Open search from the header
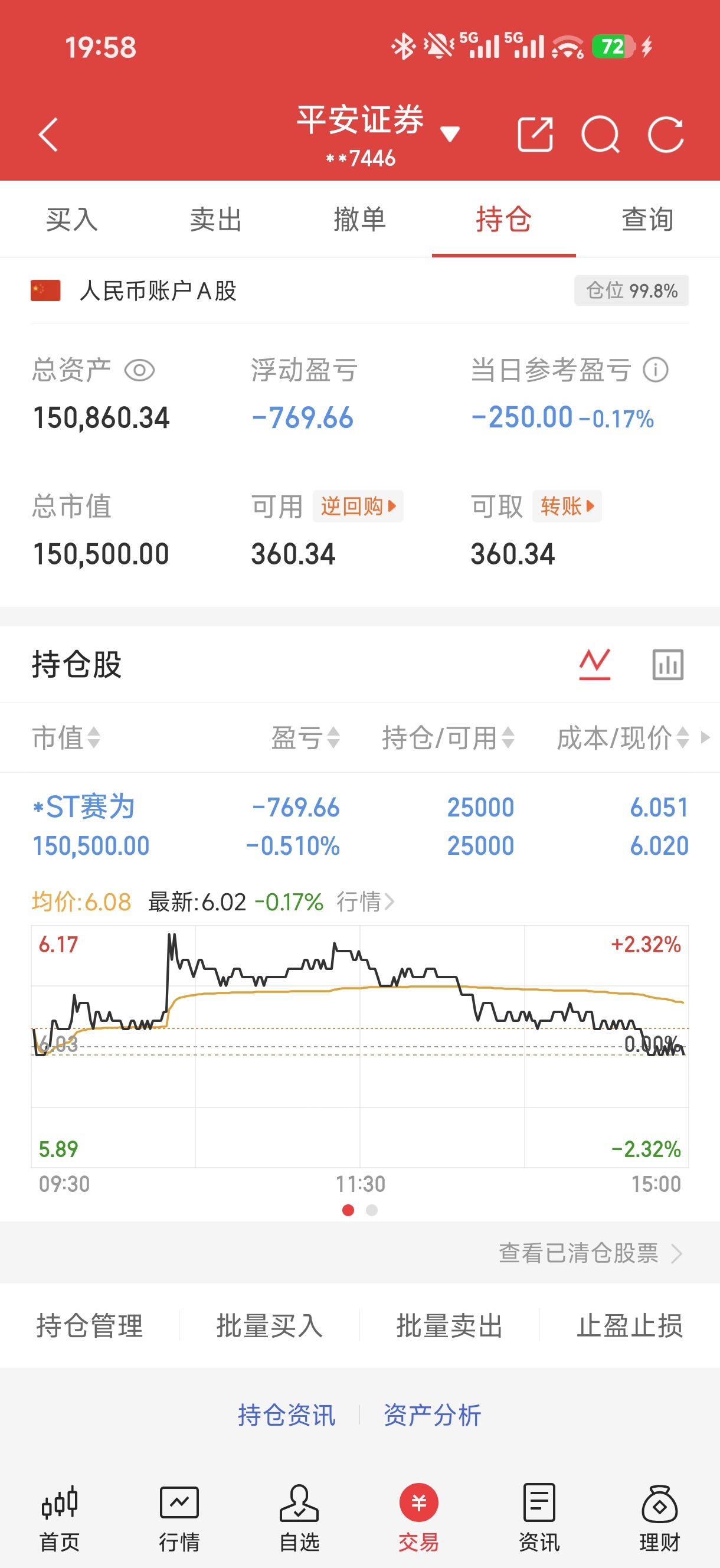This screenshot has width=720, height=1568. (x=601, y=135)
